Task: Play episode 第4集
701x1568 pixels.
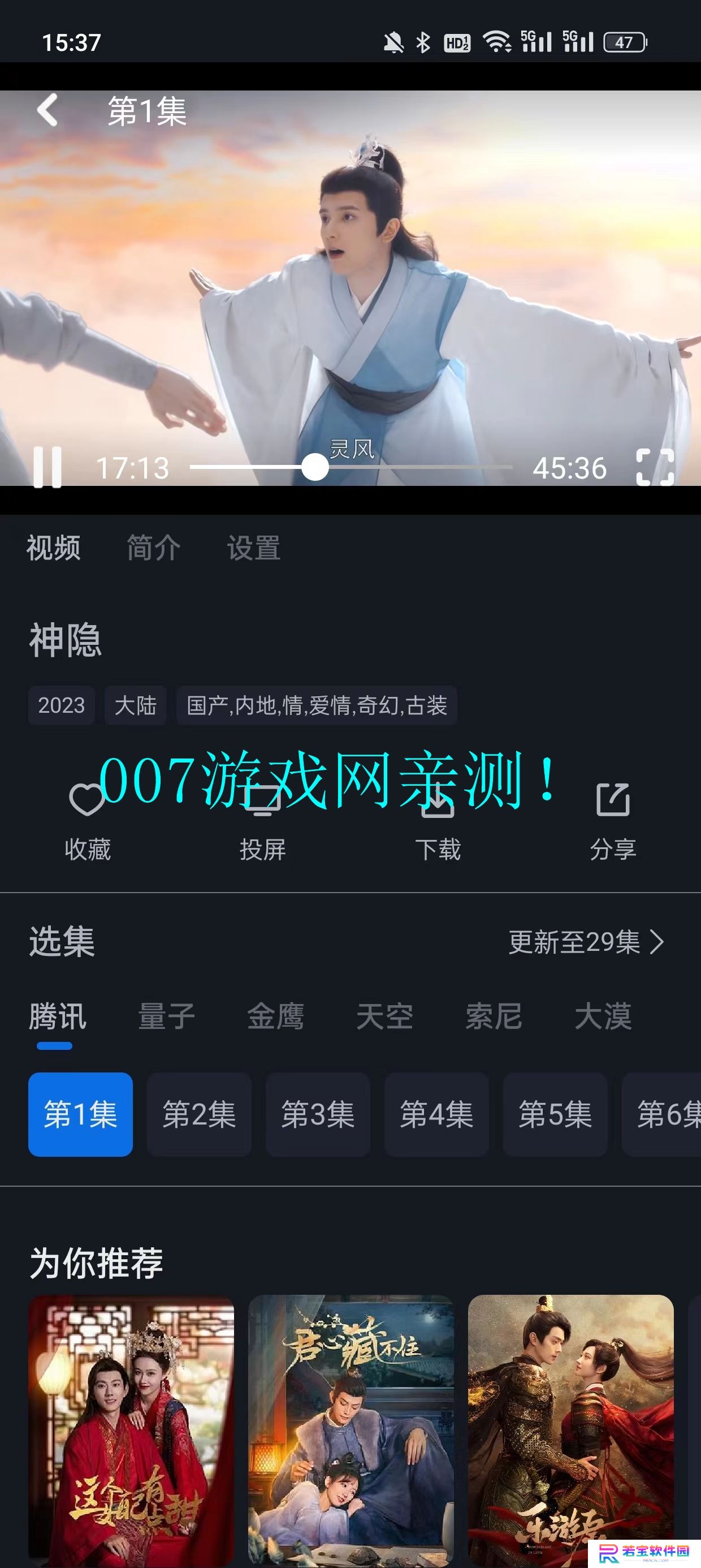Action: click(436, 1114)
